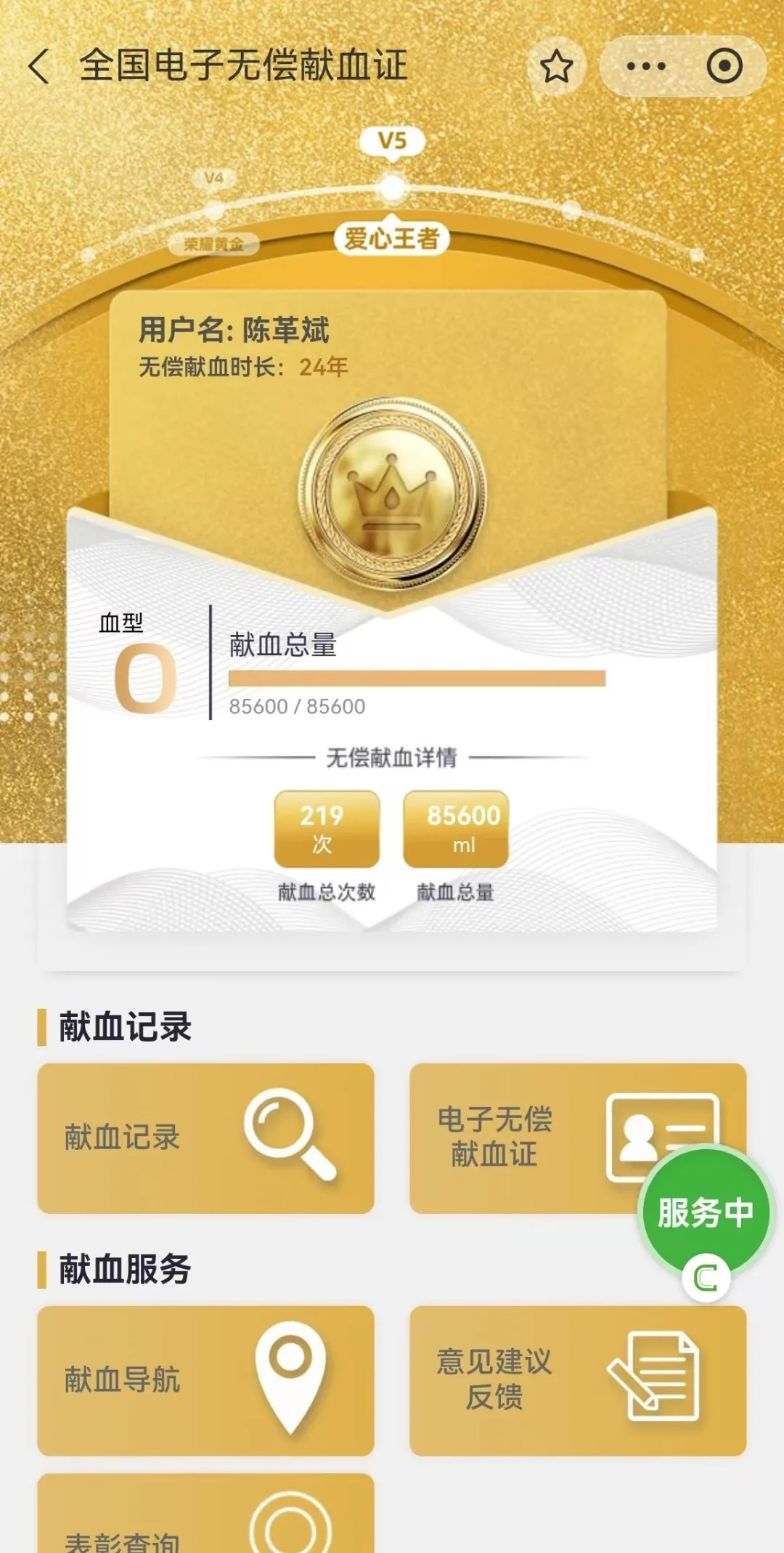The image size is (784, 1553).
Task: Tap the green 服务中 floating button
Action: [704, 1212]
